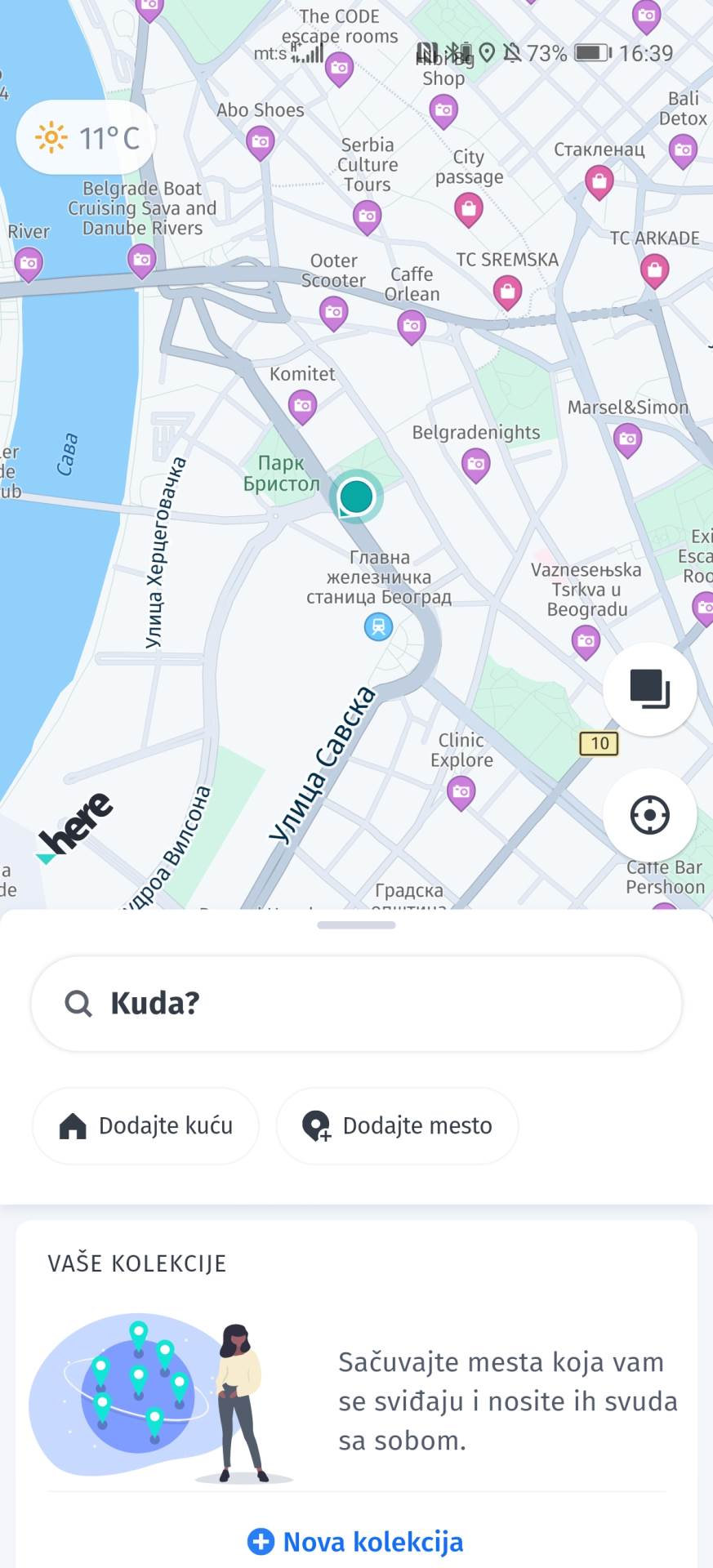Select the Komitet map marker
This screenshot has height=1568, width=713.
pyautogui.click(x=302, y=404)
